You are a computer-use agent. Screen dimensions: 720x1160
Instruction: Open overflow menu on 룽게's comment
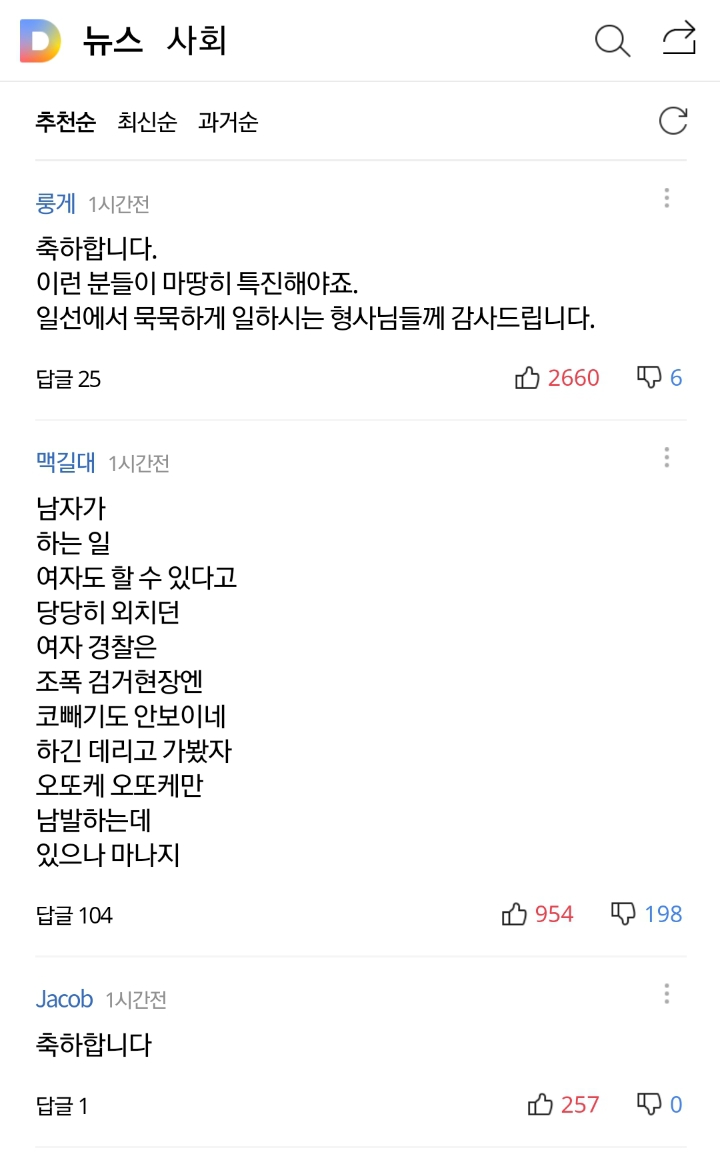pos(667,198)
